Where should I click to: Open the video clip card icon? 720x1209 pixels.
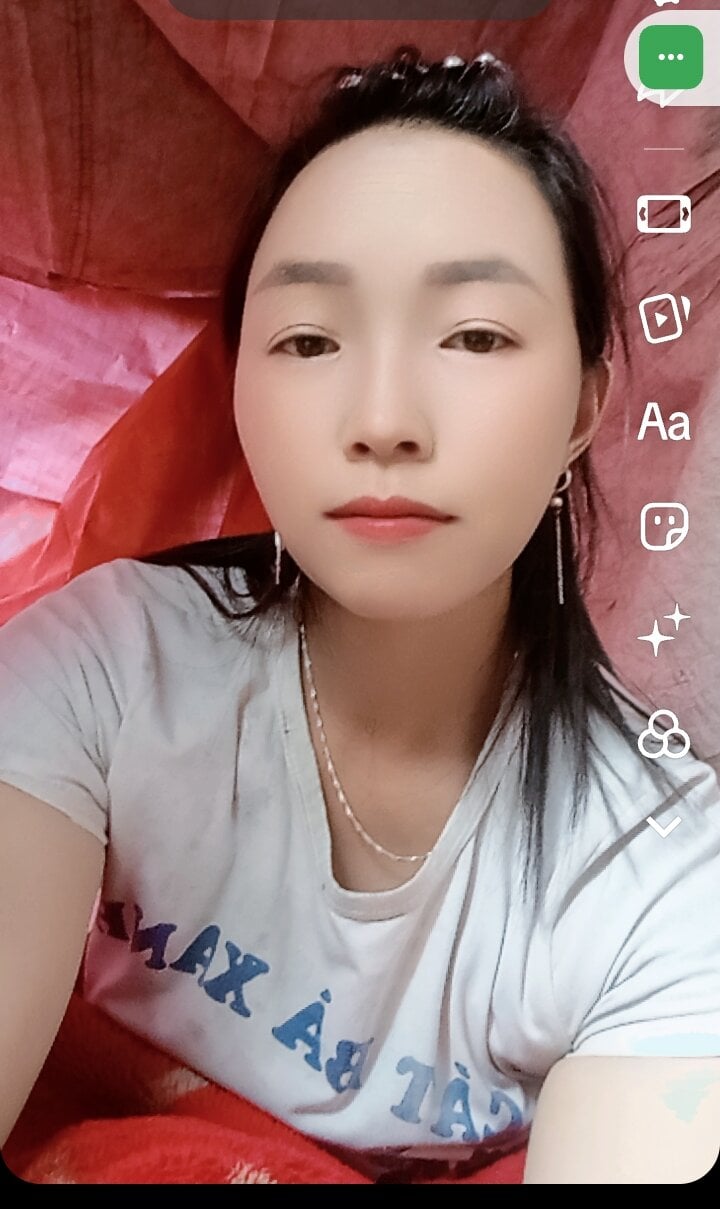click(x=664, y=318)
